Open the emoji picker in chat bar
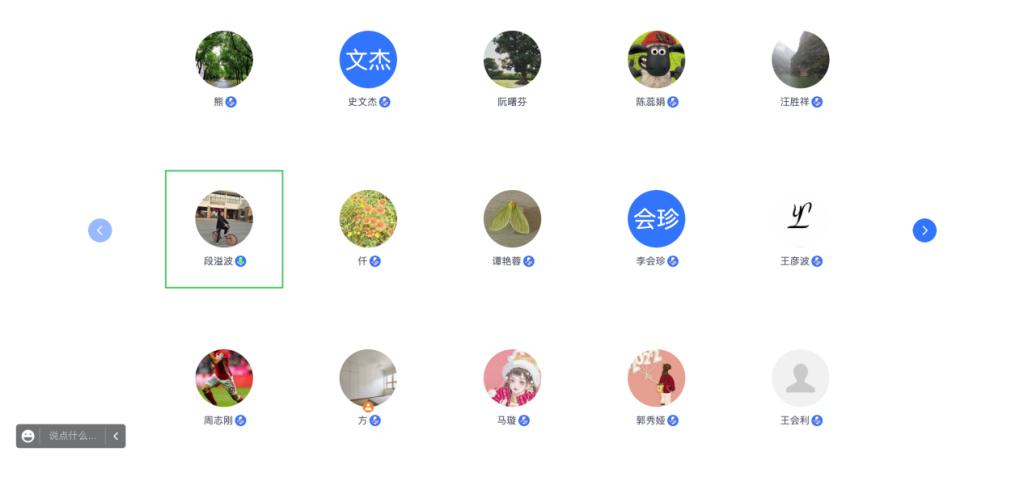 28,436
